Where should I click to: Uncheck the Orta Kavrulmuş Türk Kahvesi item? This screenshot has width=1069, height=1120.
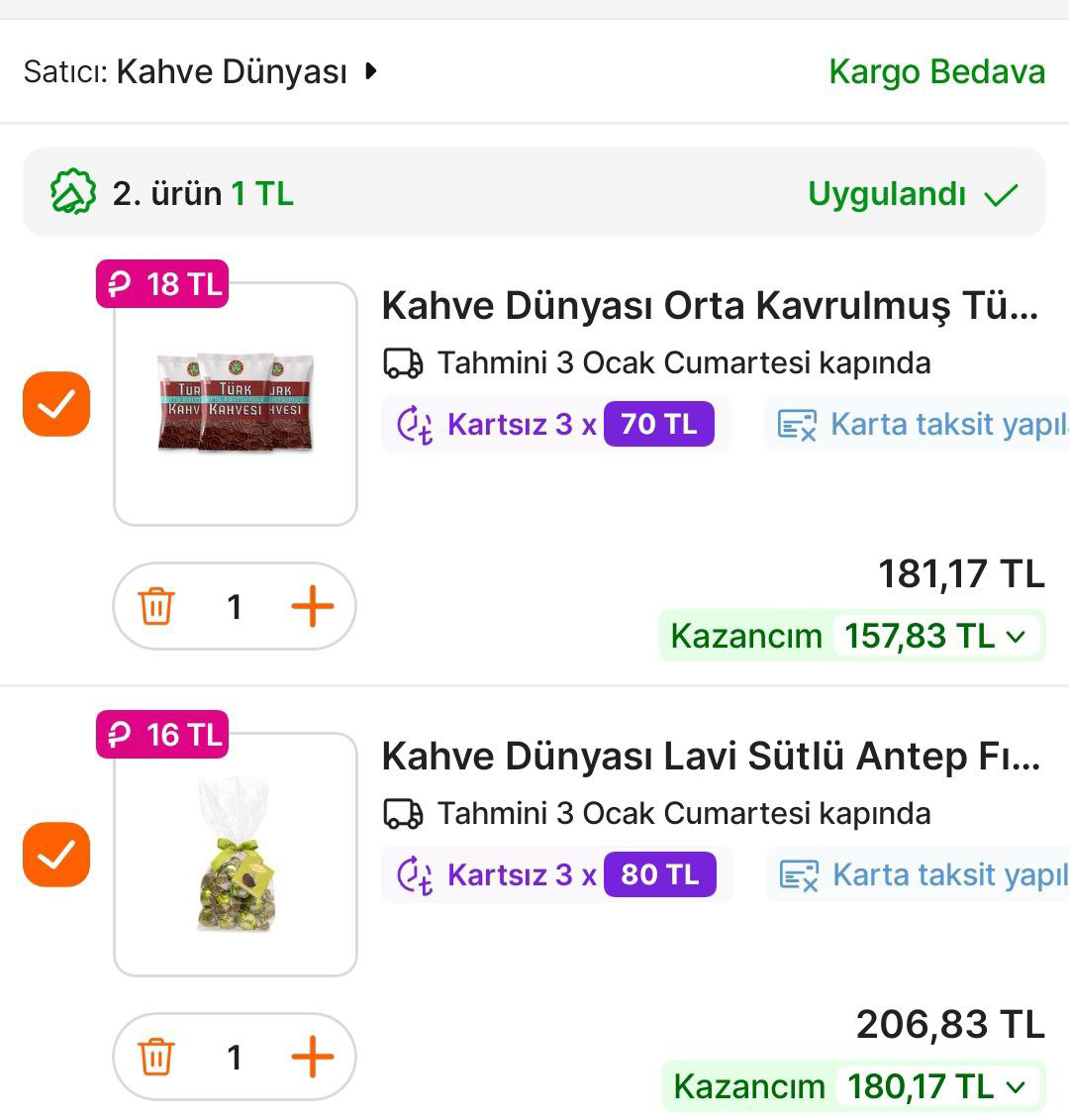pyautogui.click(x=56, y=404)
